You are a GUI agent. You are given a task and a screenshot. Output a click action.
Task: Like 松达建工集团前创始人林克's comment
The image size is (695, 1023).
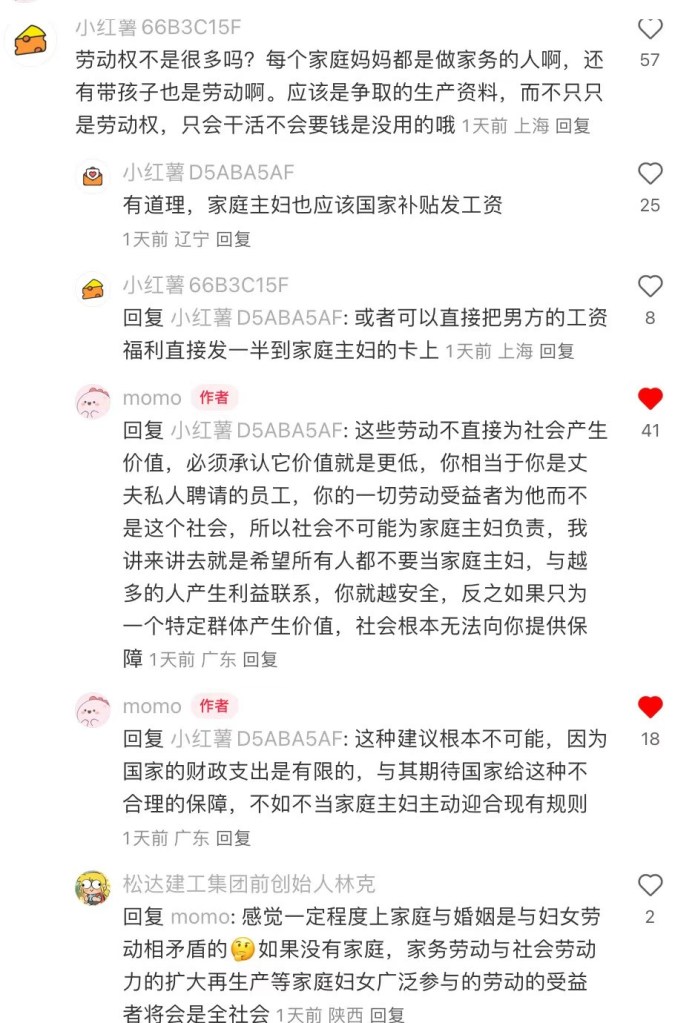pyautogui.click(x=650, y=885)
